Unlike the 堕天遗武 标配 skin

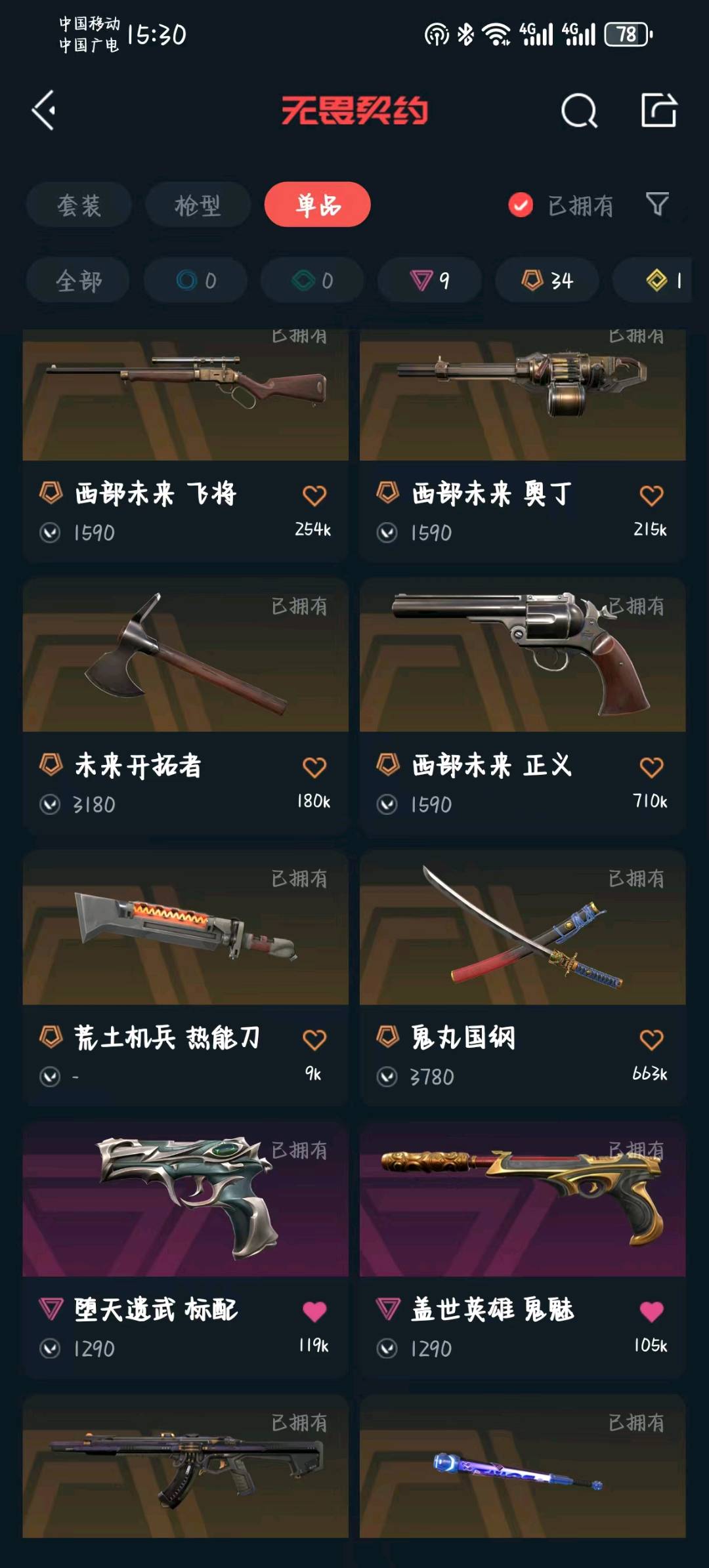point(314,1311)
